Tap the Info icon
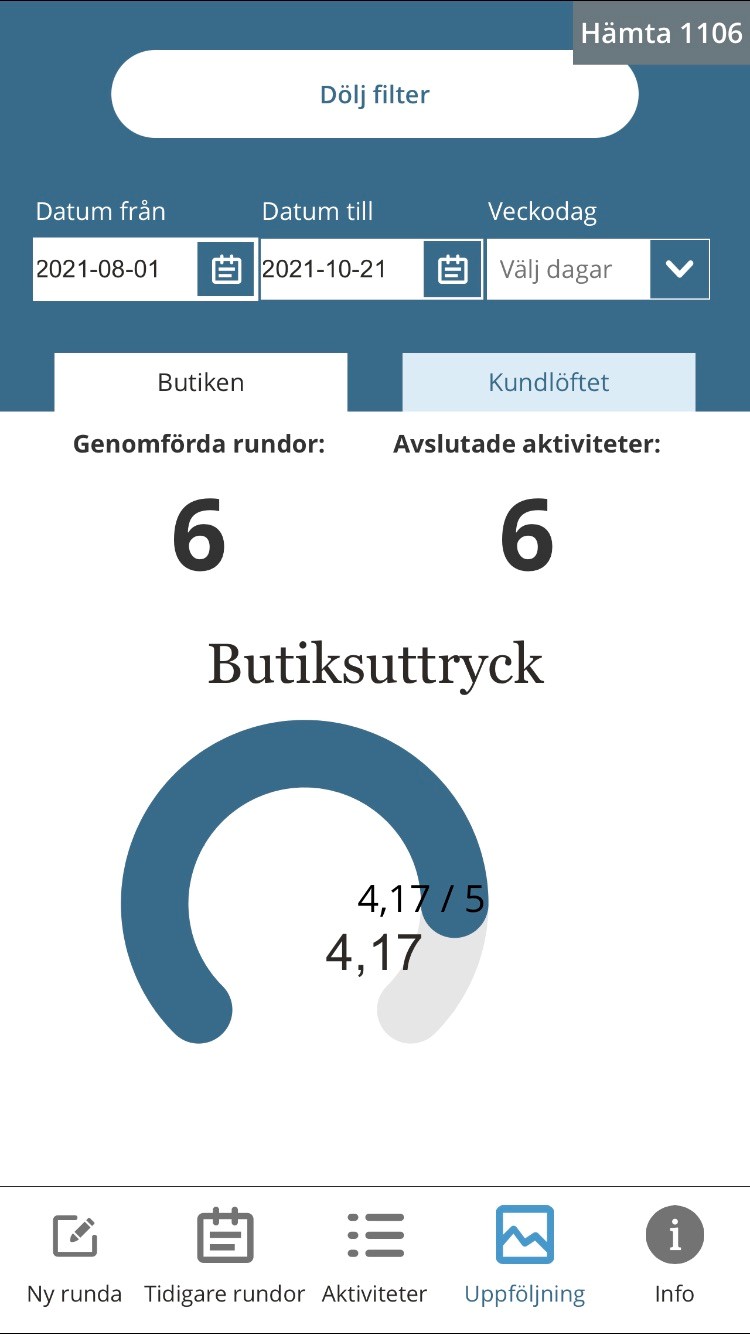Image resolution: width=750 pixels, height=1334 pixels. pyautogui.click(x=675, y=1234)
